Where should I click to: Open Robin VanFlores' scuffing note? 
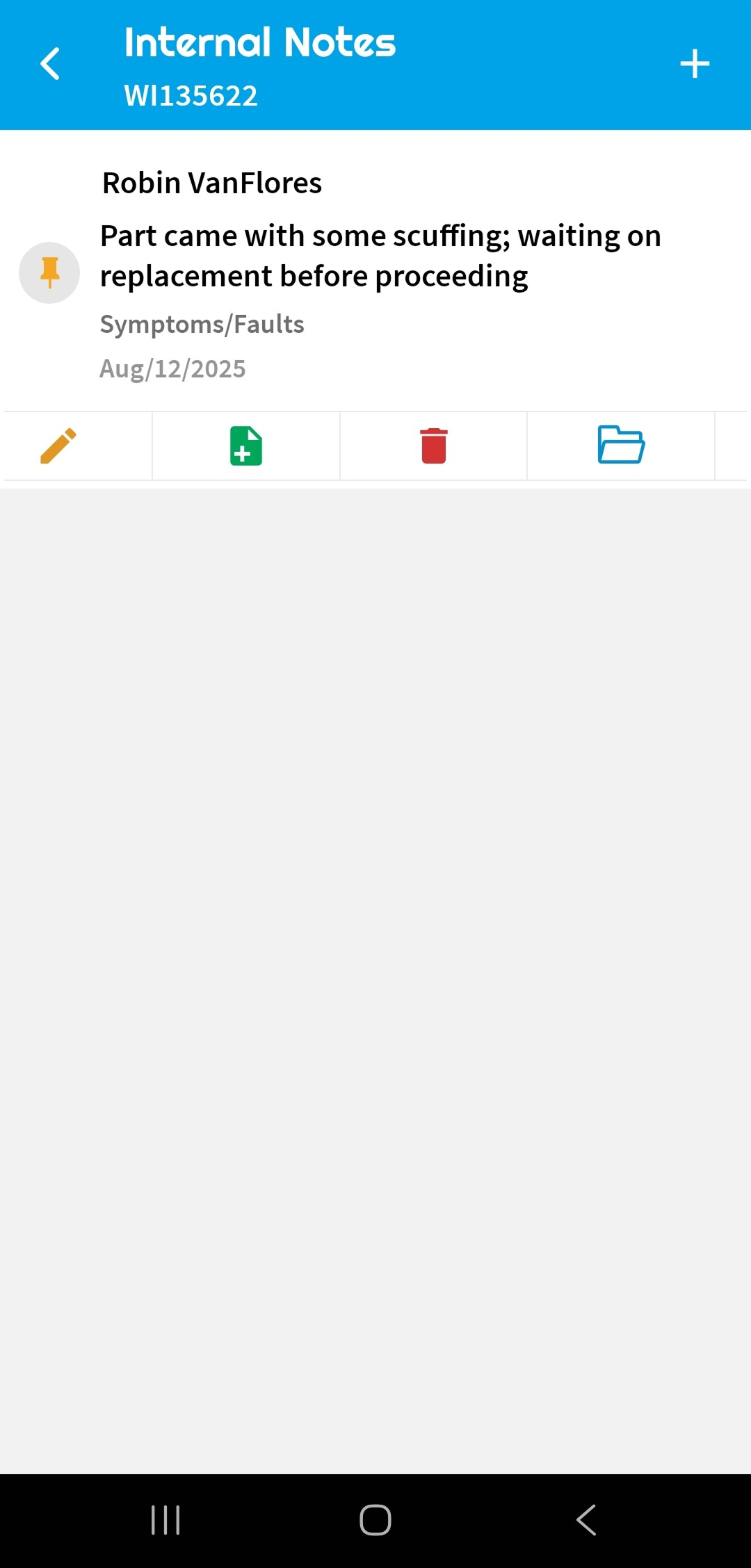(x=380, y=256)
